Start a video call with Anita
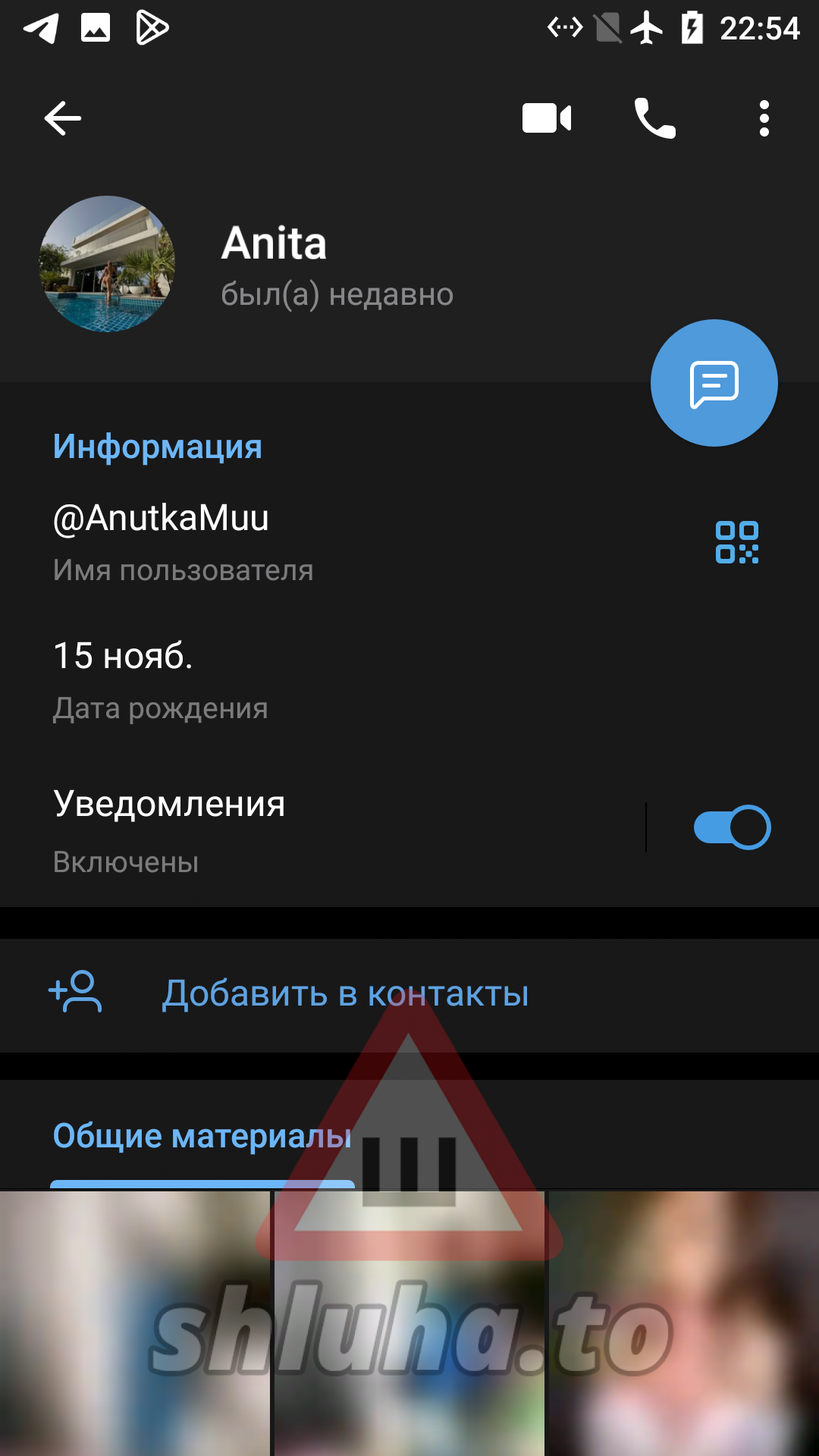 547,118
